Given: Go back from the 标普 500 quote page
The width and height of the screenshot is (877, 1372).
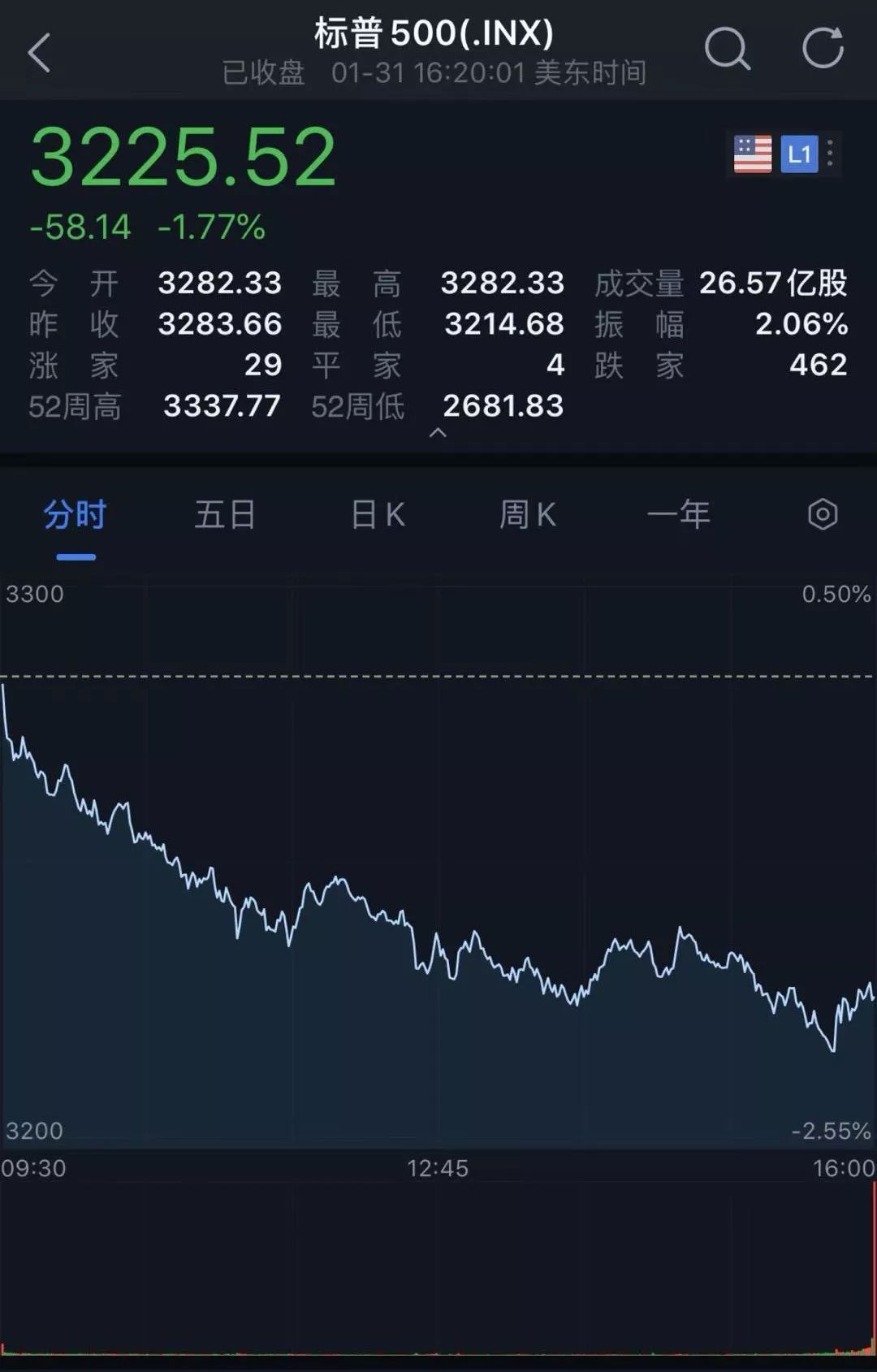Looking at the screenshot, I should pos(40,54).
